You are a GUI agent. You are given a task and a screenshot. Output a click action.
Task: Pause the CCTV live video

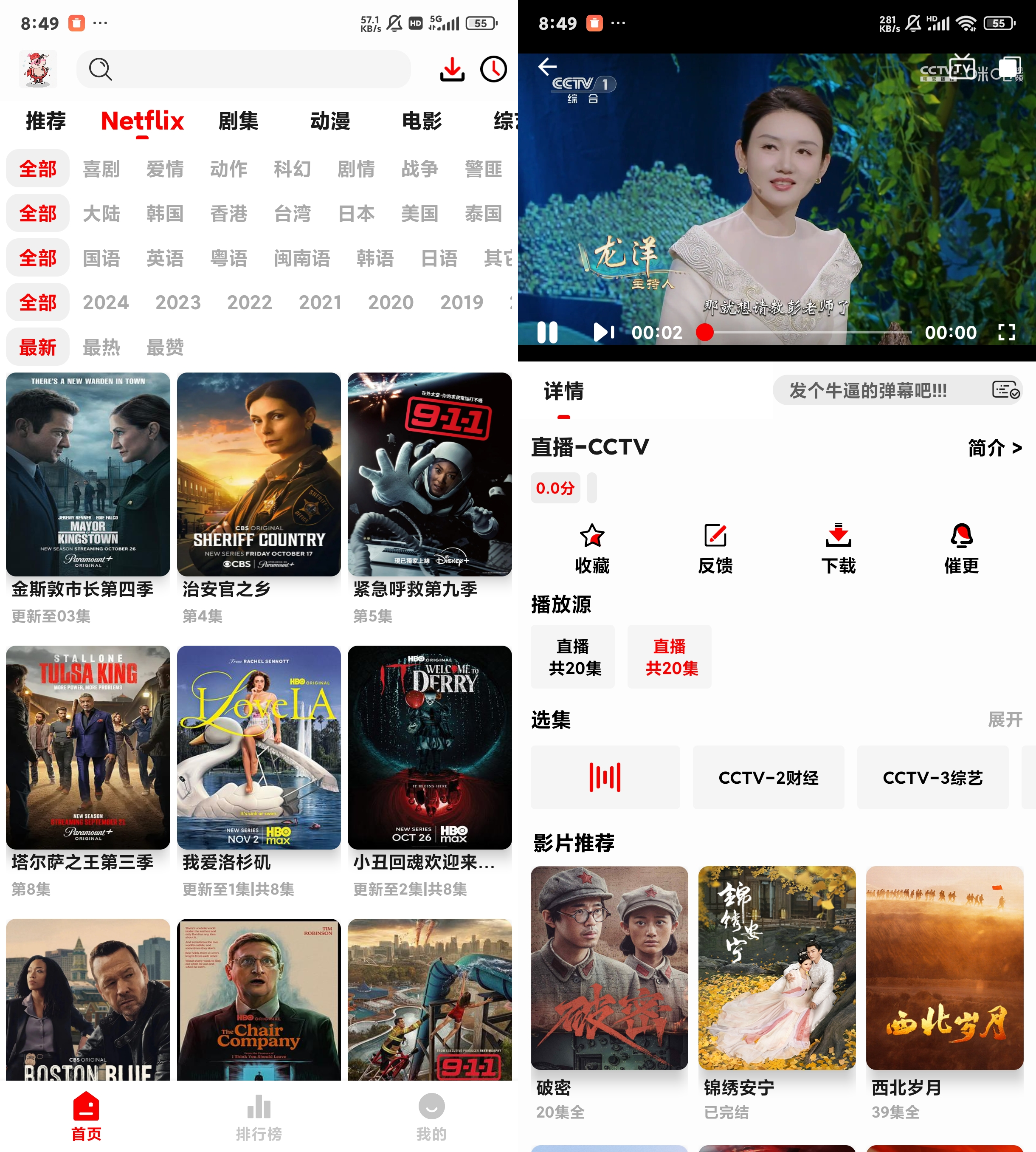[548, 332]
